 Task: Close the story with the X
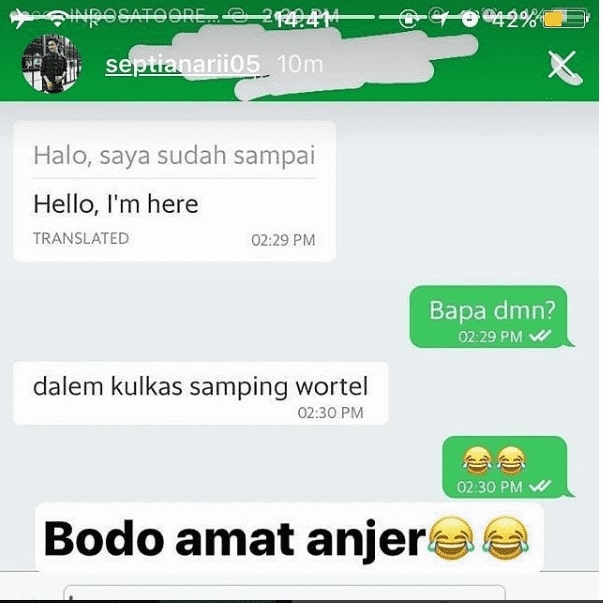tap(564, 66)
